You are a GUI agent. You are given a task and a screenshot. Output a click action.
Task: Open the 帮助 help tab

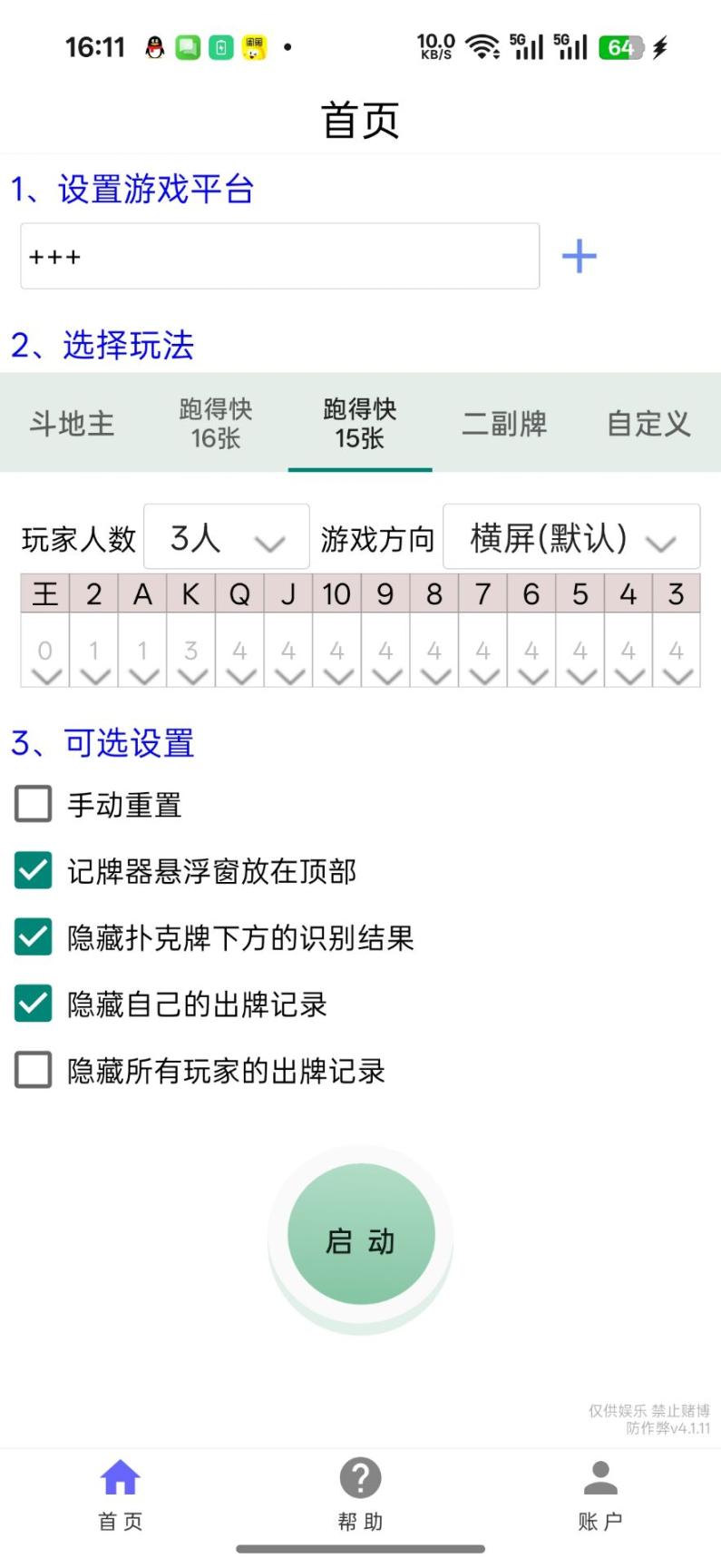[x=360, y=1494]
